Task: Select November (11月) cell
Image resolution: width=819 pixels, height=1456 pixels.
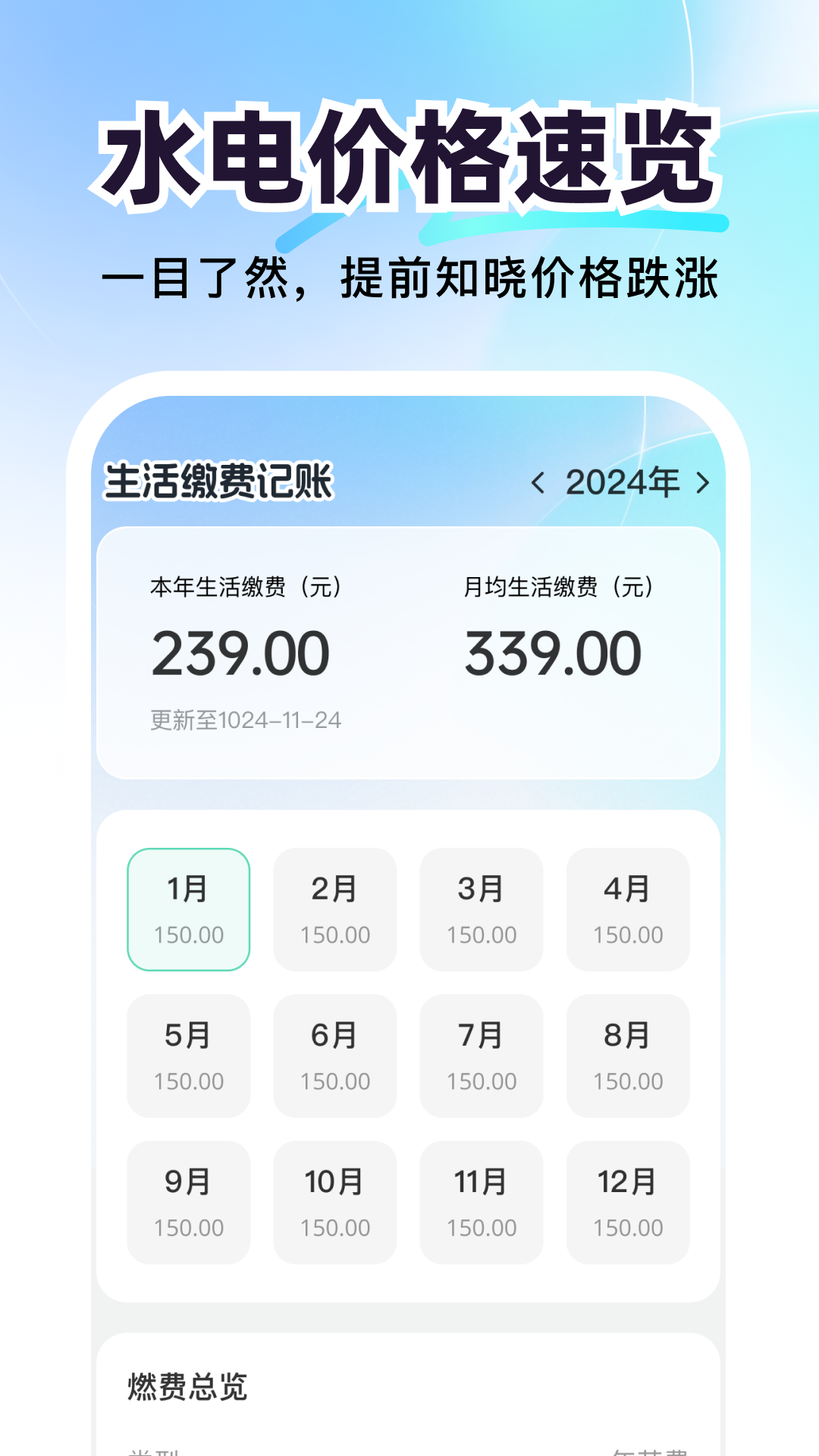Action: 482,1203
